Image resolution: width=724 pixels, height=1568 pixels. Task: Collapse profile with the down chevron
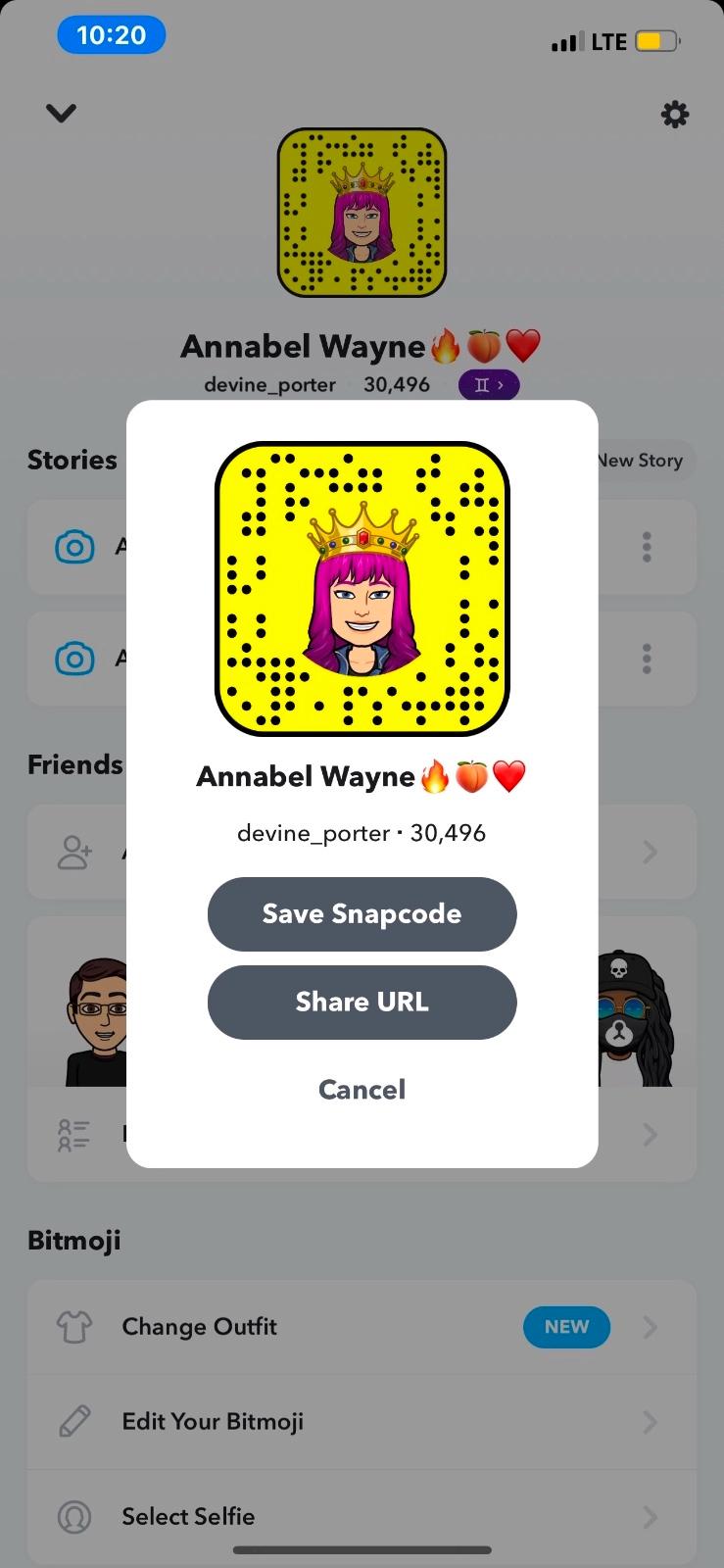[61, 114]
